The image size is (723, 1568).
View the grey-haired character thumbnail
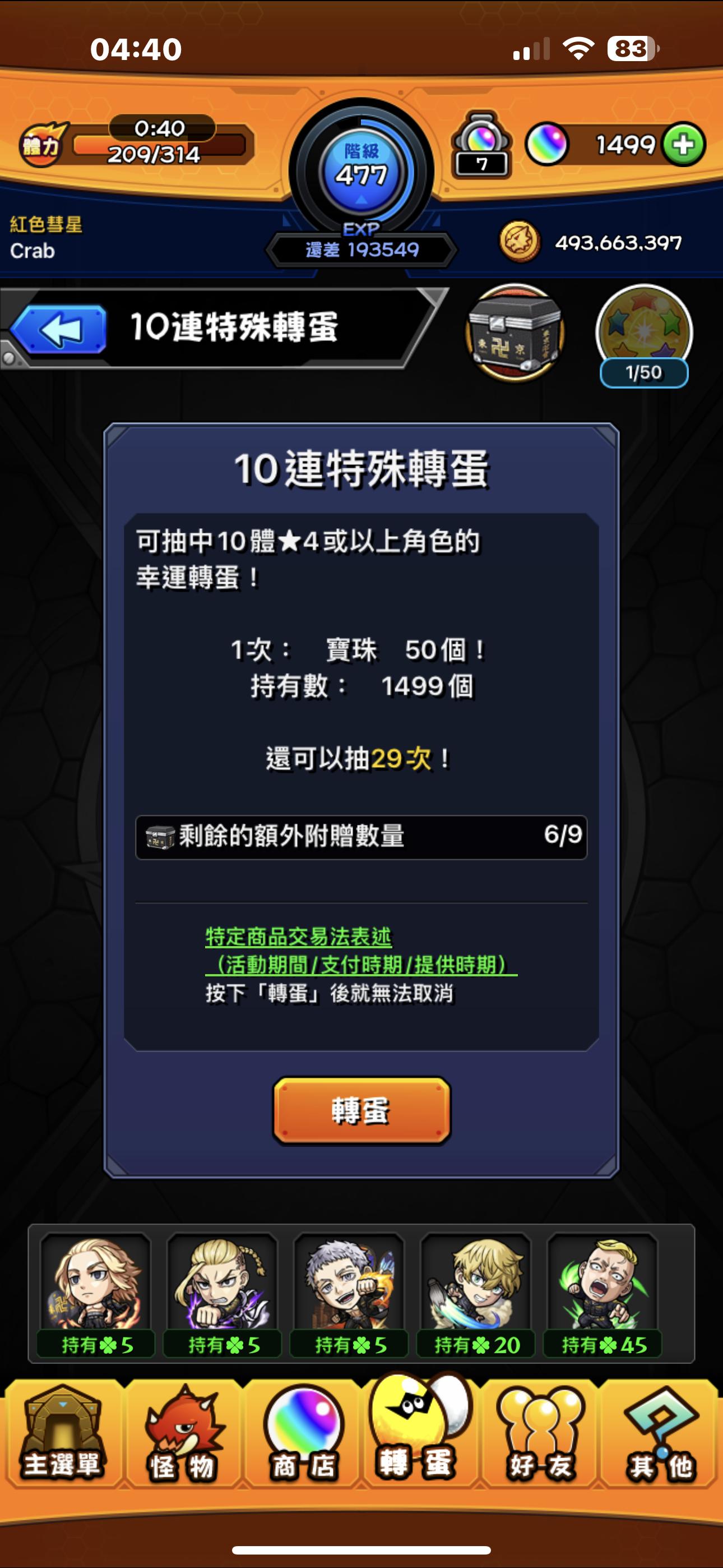tap(349, 1283)
